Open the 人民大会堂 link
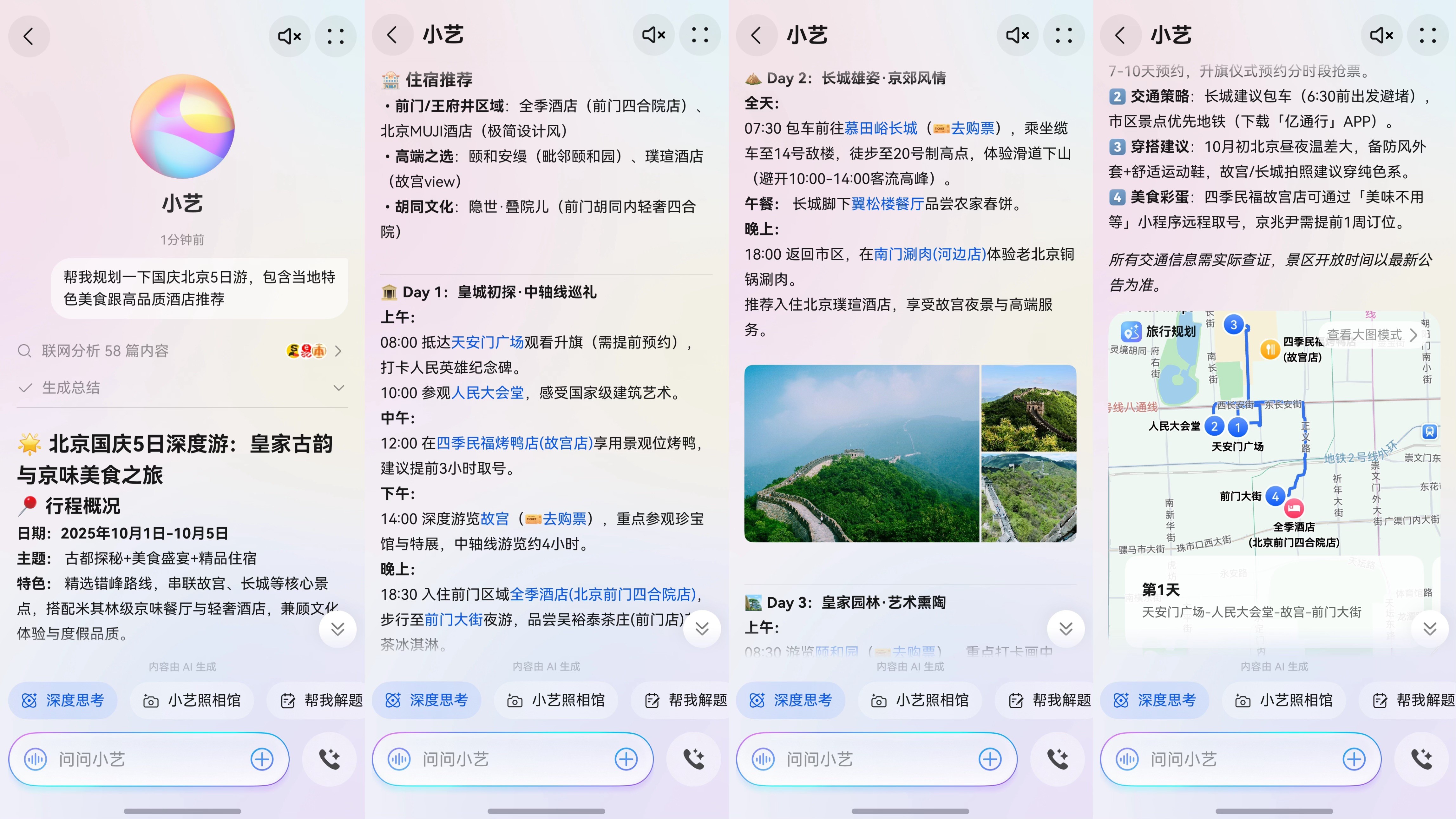 [487, 393]
